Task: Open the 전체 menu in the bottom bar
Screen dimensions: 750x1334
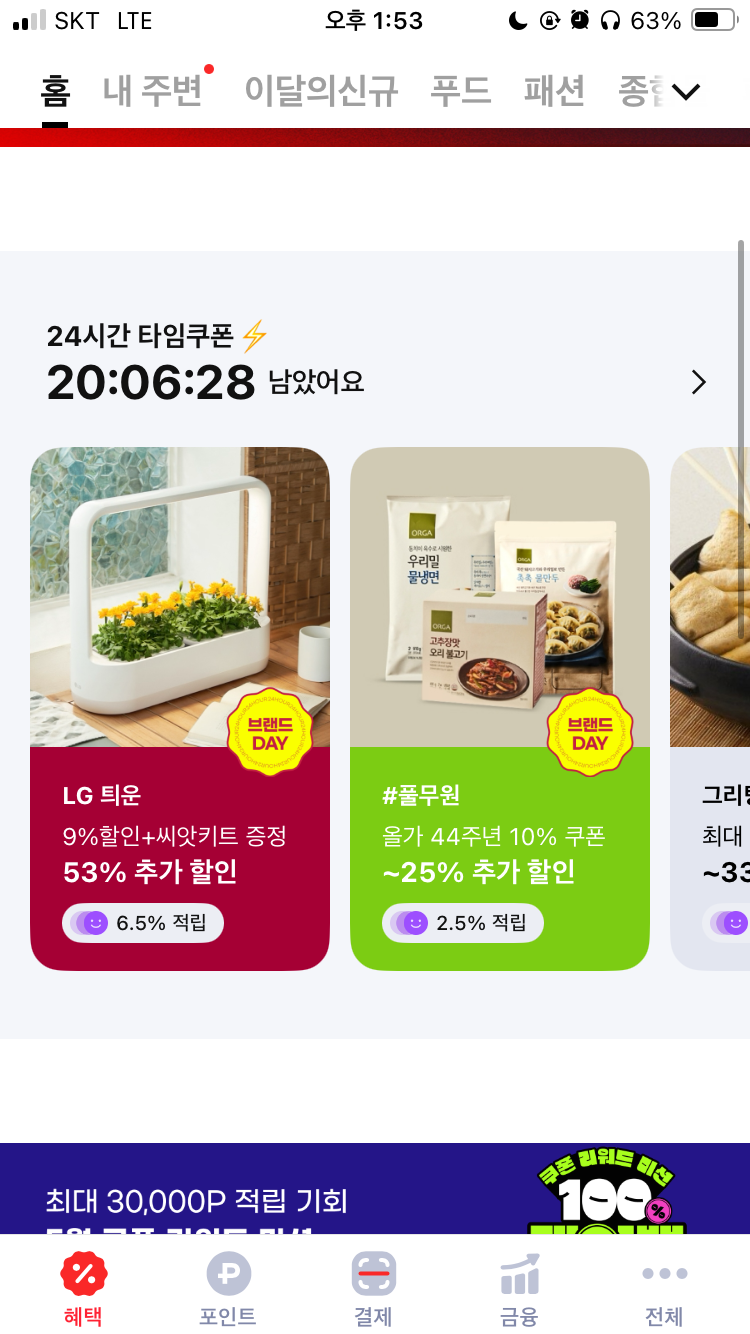Action: click(x=664, y=1290)
